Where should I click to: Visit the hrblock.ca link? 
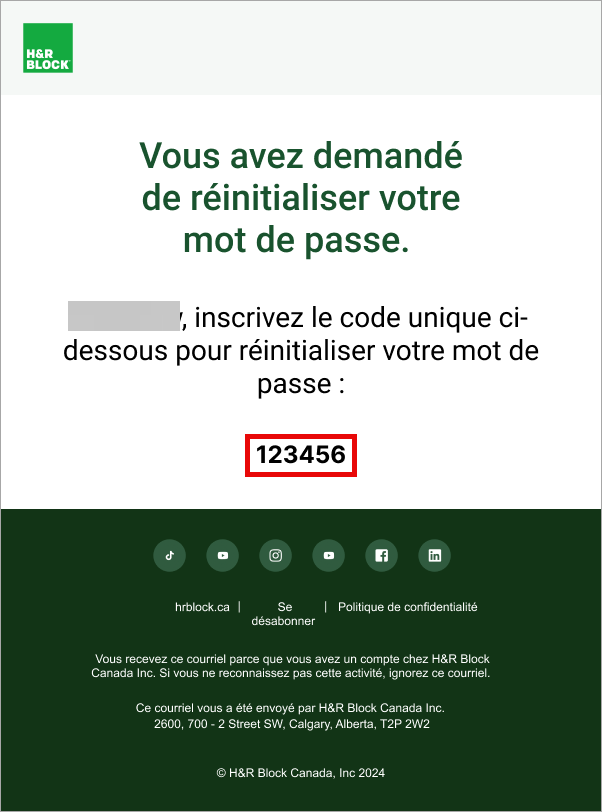pos(202,607)
